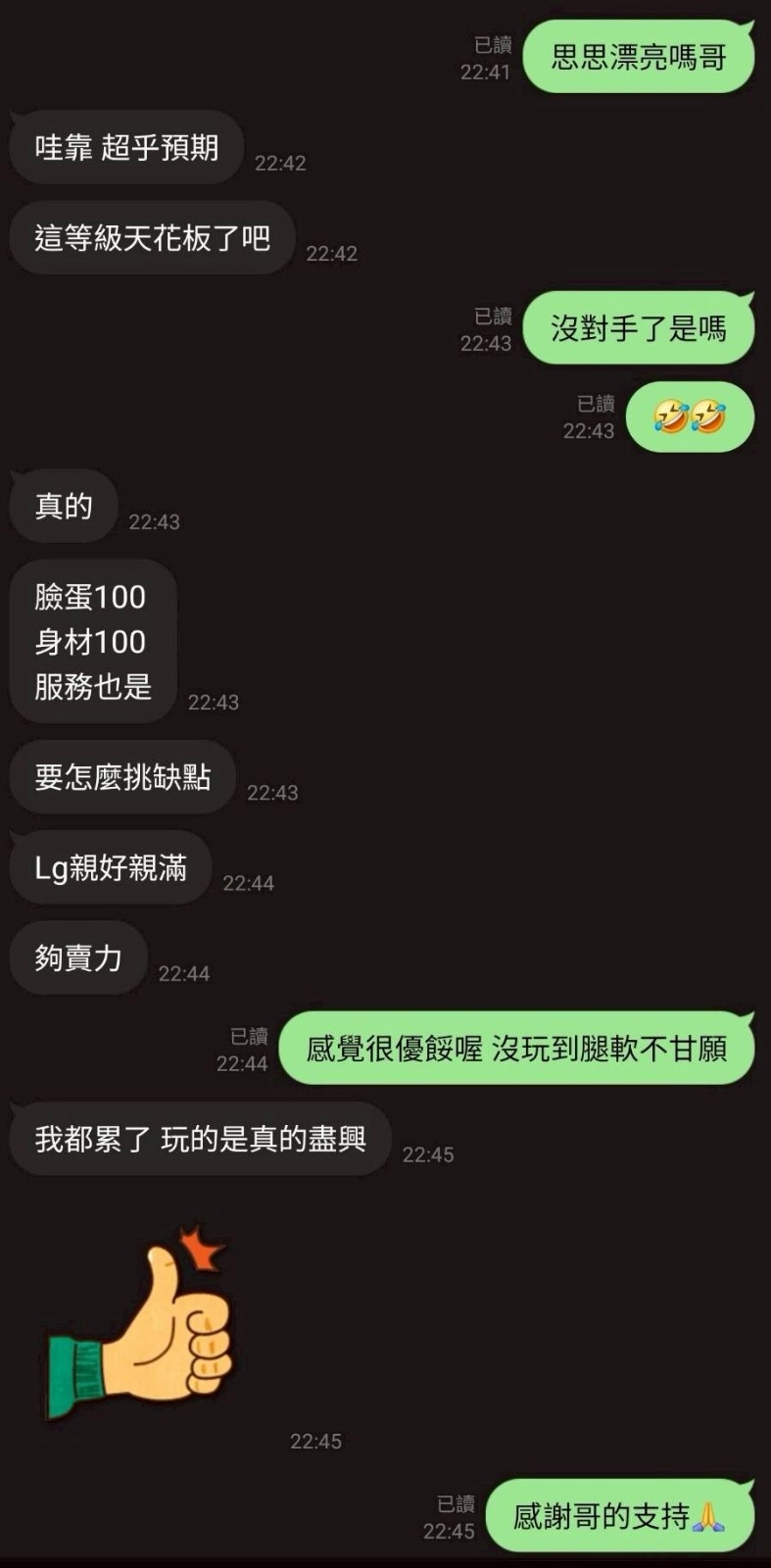Open the thumbs-up sticker sent at 22:45
Screen dimensions: 771x1568
click(x=139, y=1320)
